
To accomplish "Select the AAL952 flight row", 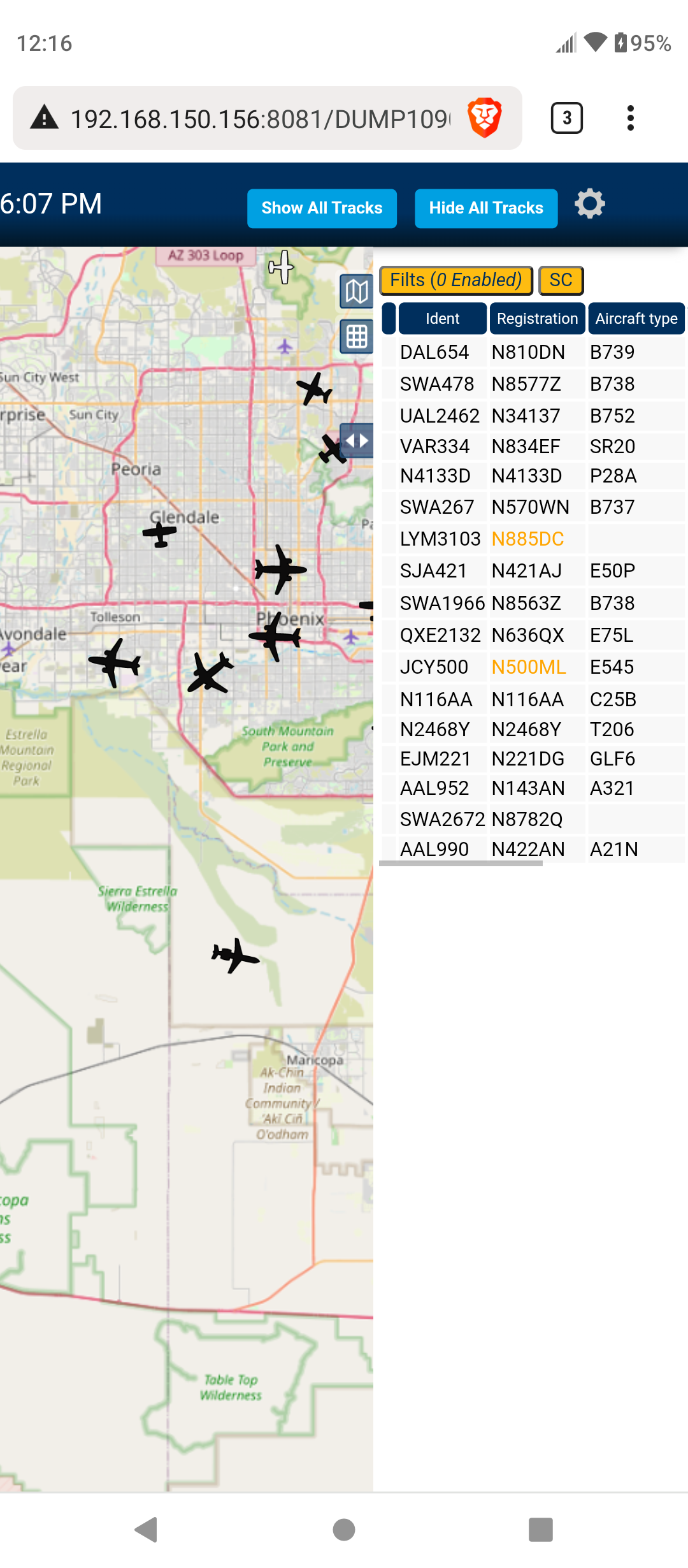I will [533, 788].
